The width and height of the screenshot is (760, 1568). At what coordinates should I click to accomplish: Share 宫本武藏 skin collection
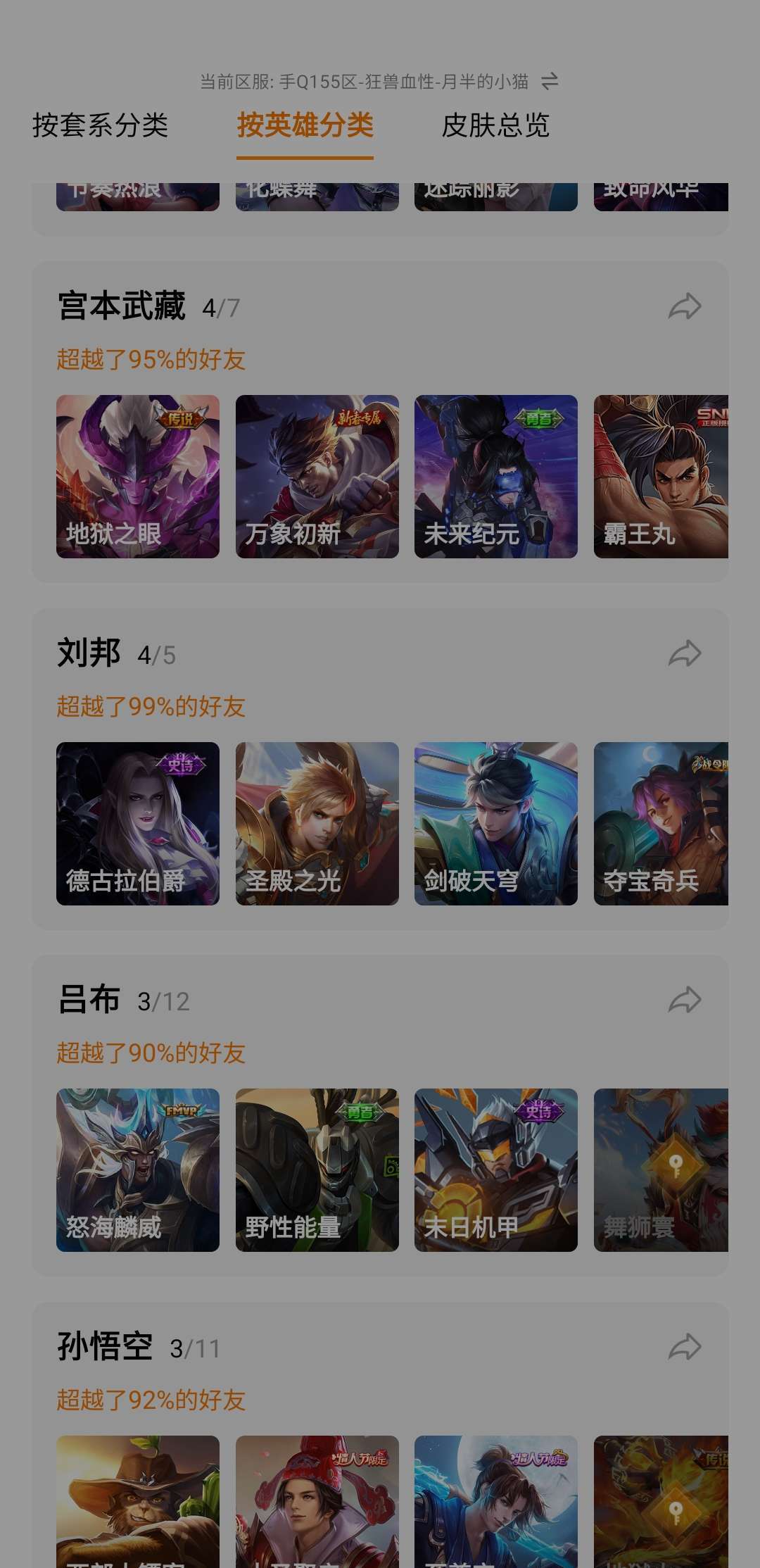(684, 306)
